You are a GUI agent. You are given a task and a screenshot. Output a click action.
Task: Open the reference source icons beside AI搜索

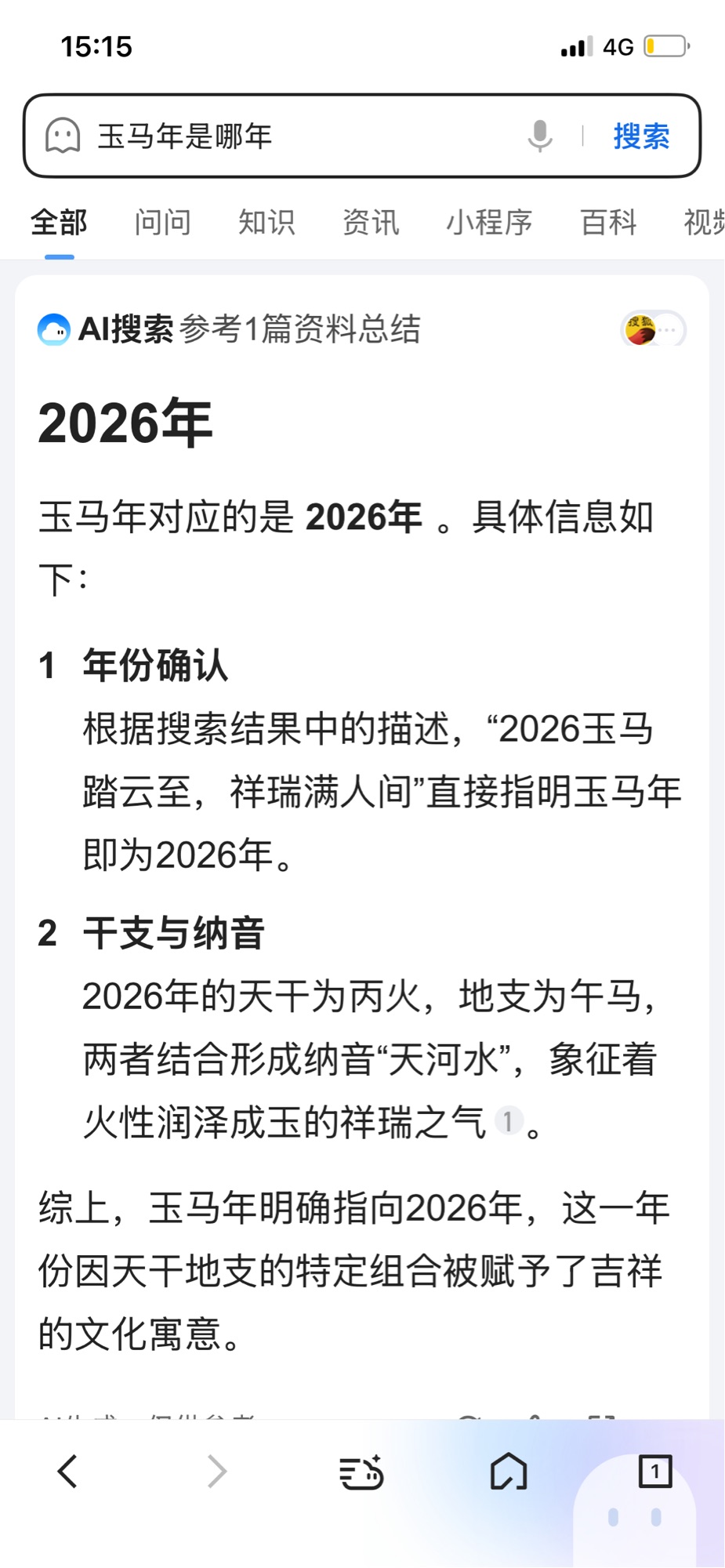pyautogui.click(x=653, y=329)
